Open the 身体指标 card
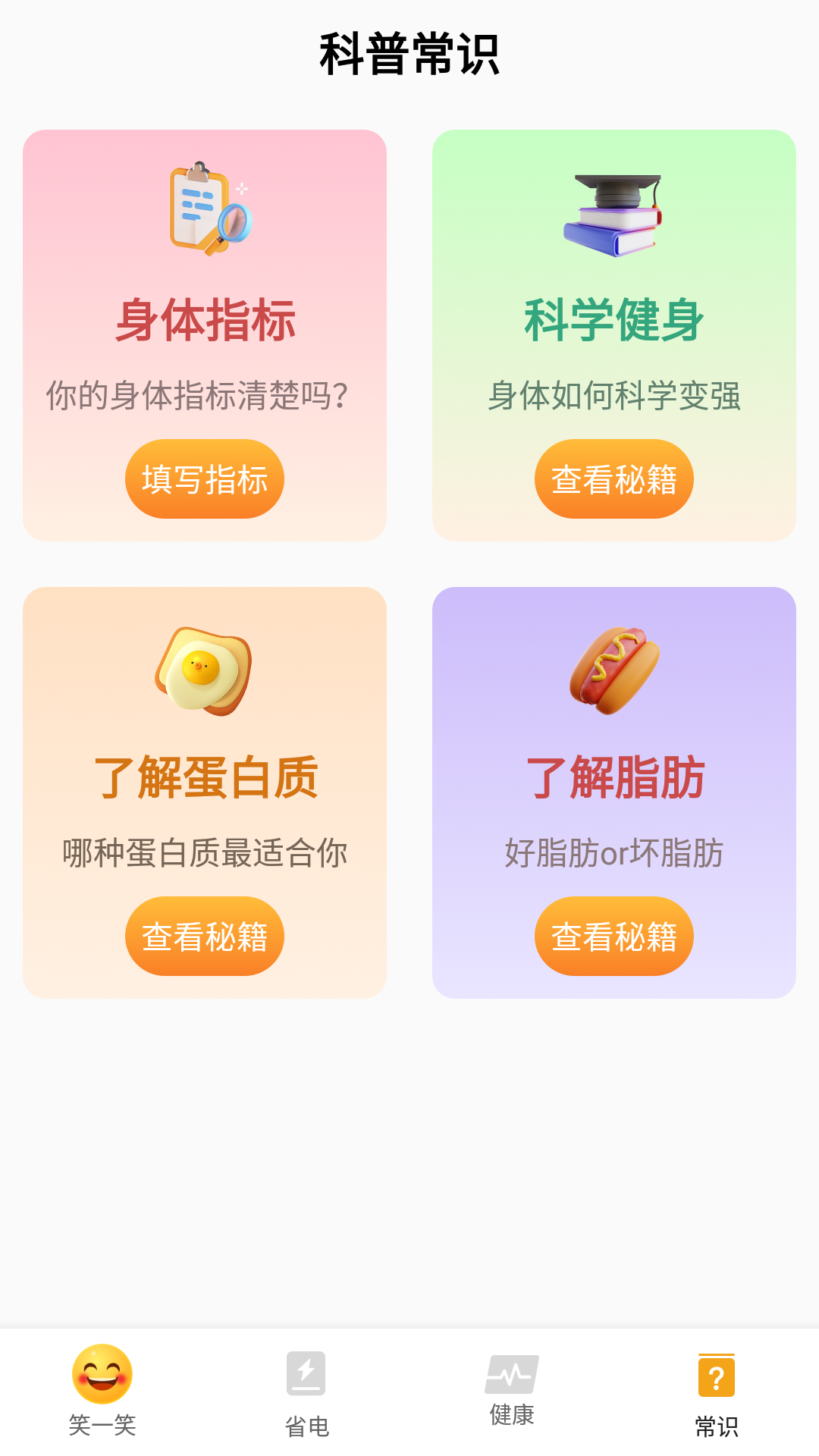This screenshot has width=819, height=1456. click(x=206, y=336)
